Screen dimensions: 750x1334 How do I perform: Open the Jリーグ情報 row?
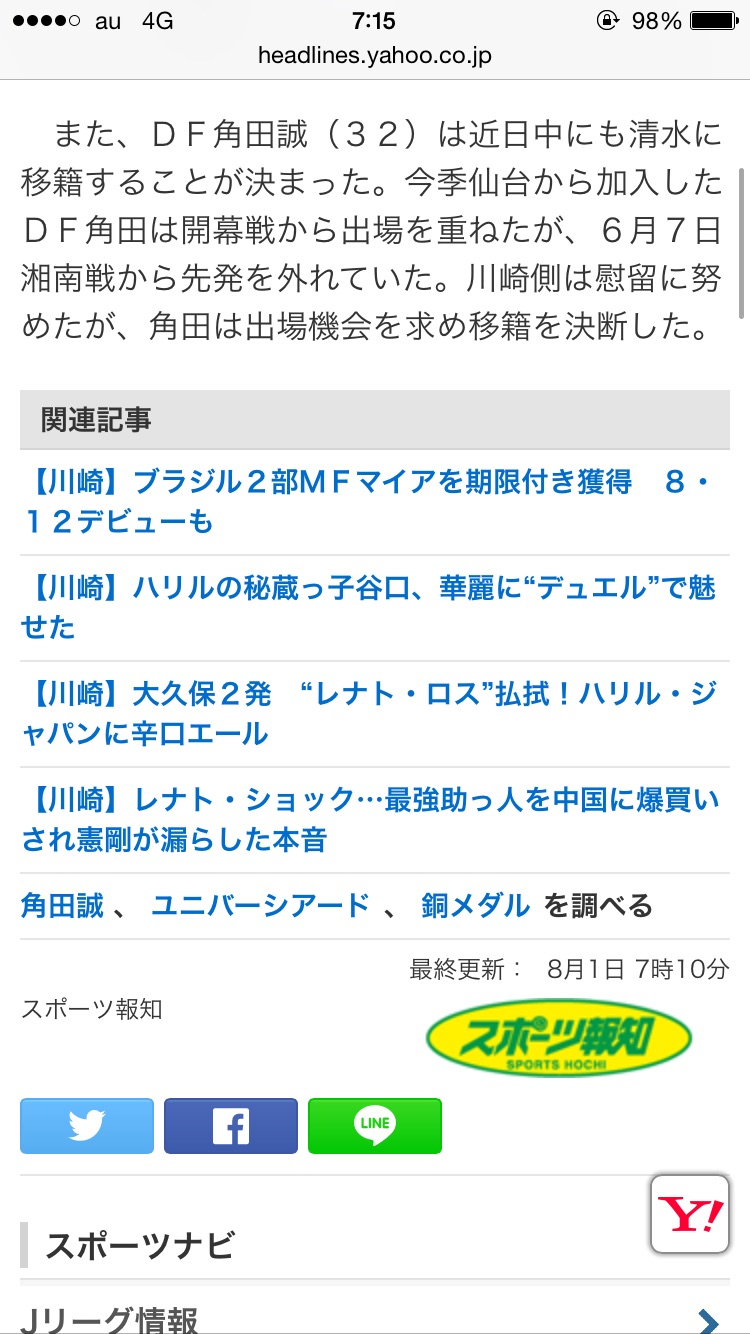[x=375, y=1318]
